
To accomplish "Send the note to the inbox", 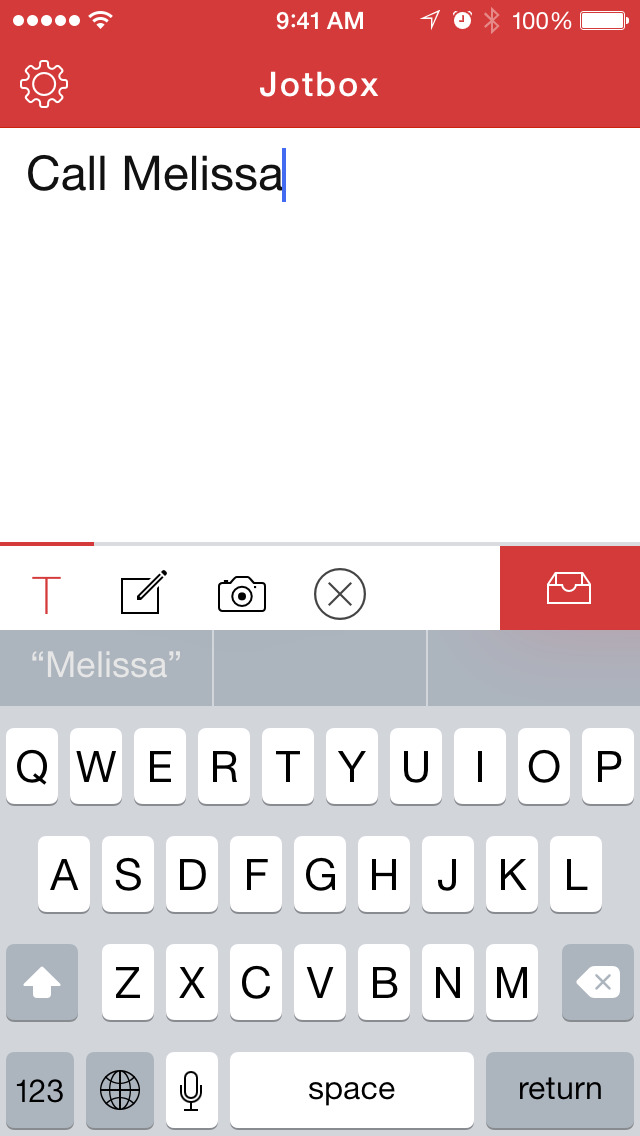I will [x=569, y=588].
